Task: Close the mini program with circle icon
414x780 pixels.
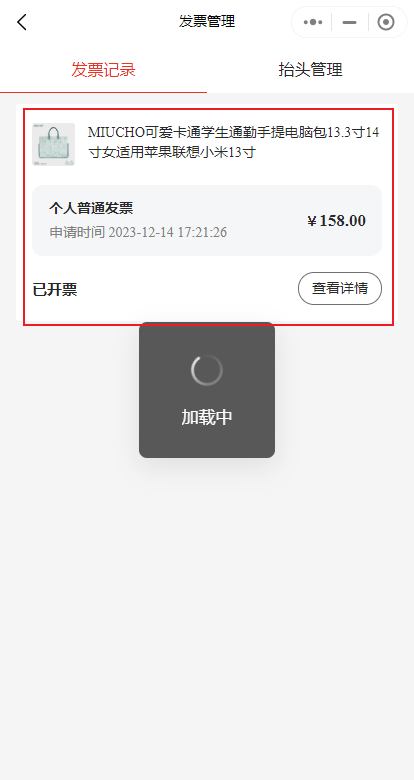Action: (386, 22)
